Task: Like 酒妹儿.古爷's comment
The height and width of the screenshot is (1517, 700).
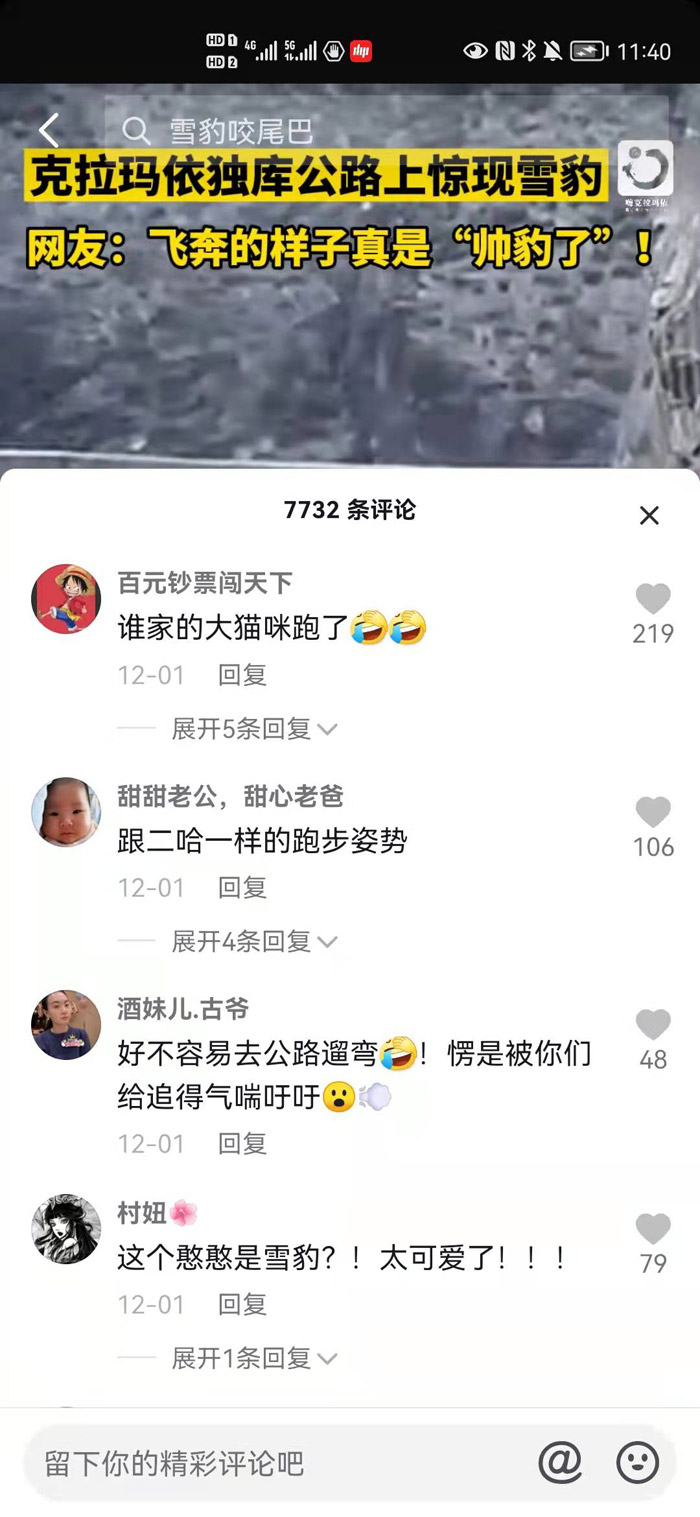Action: [653, 1026]
